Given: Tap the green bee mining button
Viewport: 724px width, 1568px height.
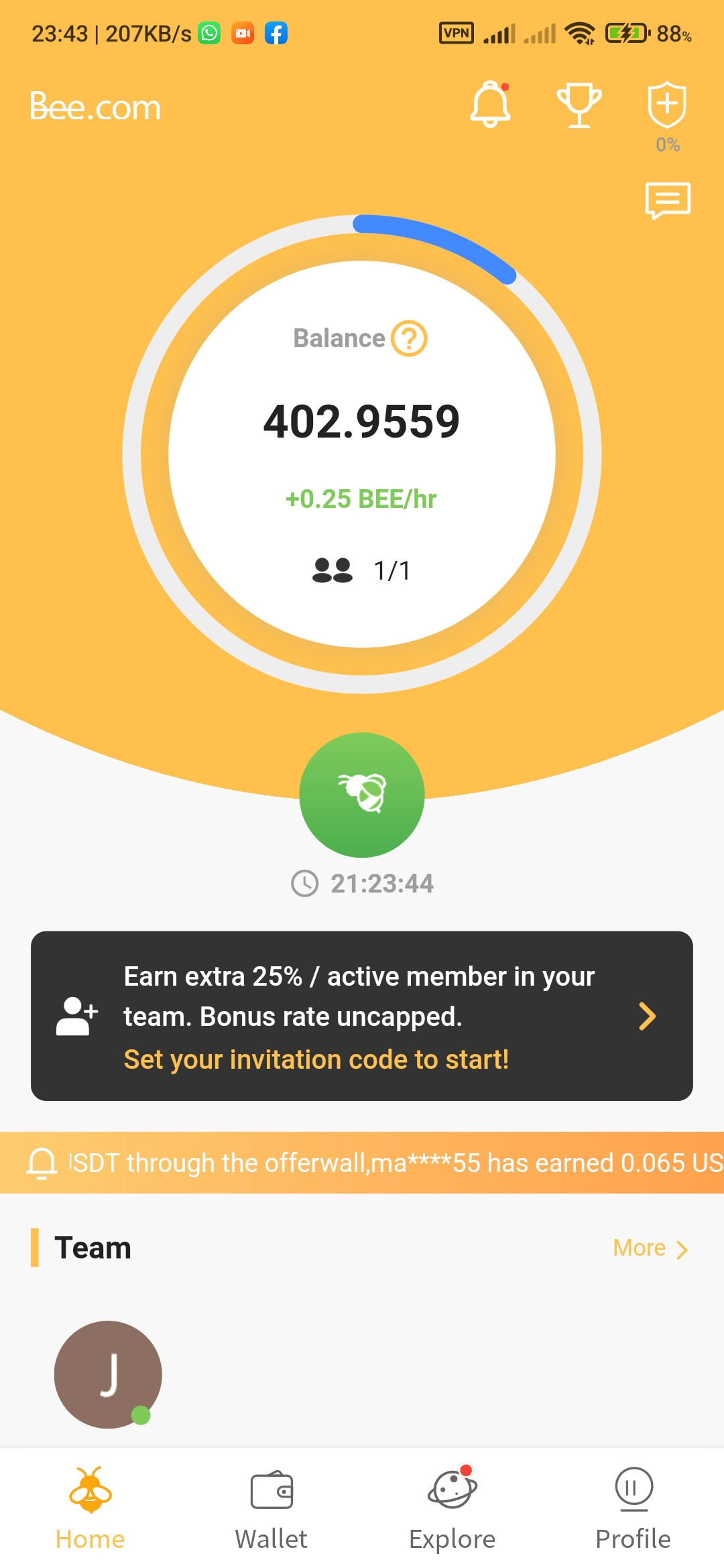Looking at the screenshot, I should (362, 795).
